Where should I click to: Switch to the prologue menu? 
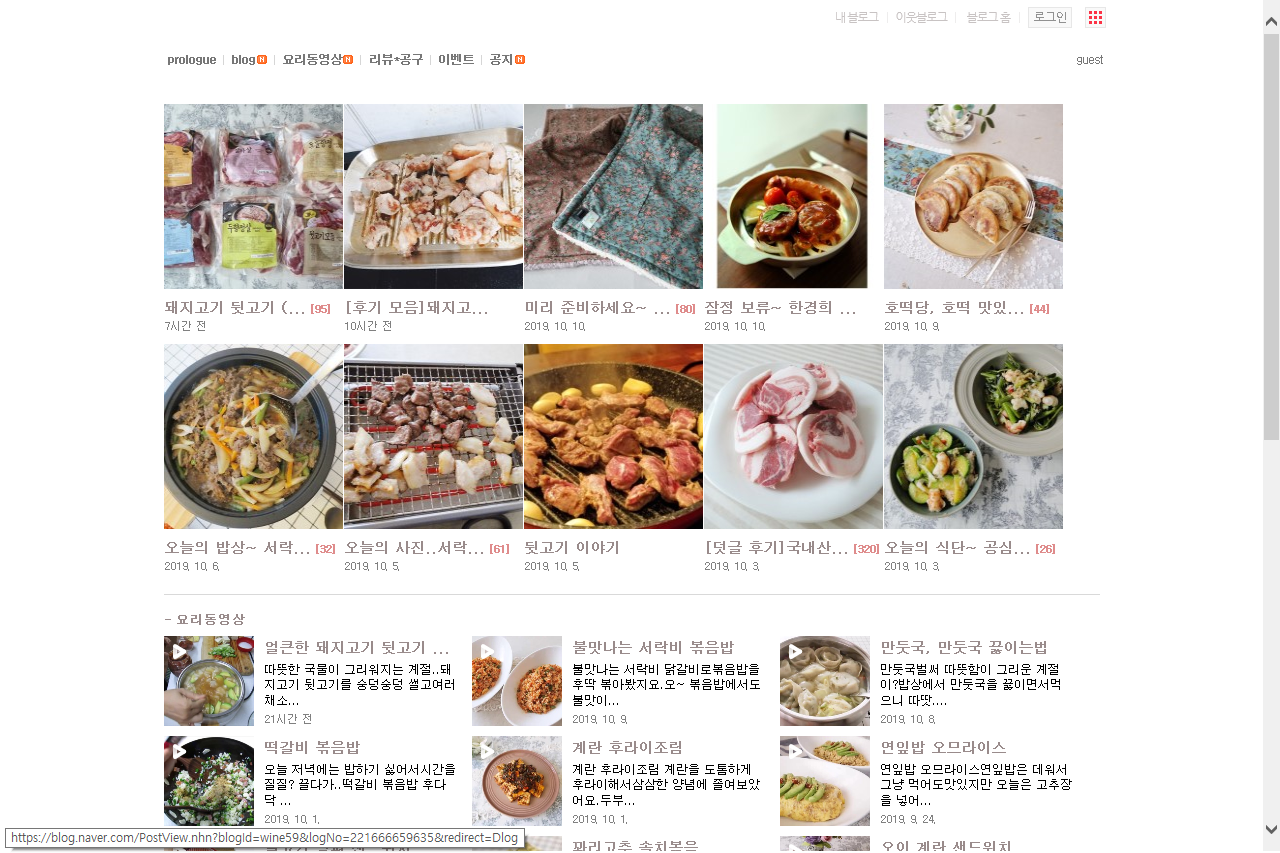tap(192, 60)
